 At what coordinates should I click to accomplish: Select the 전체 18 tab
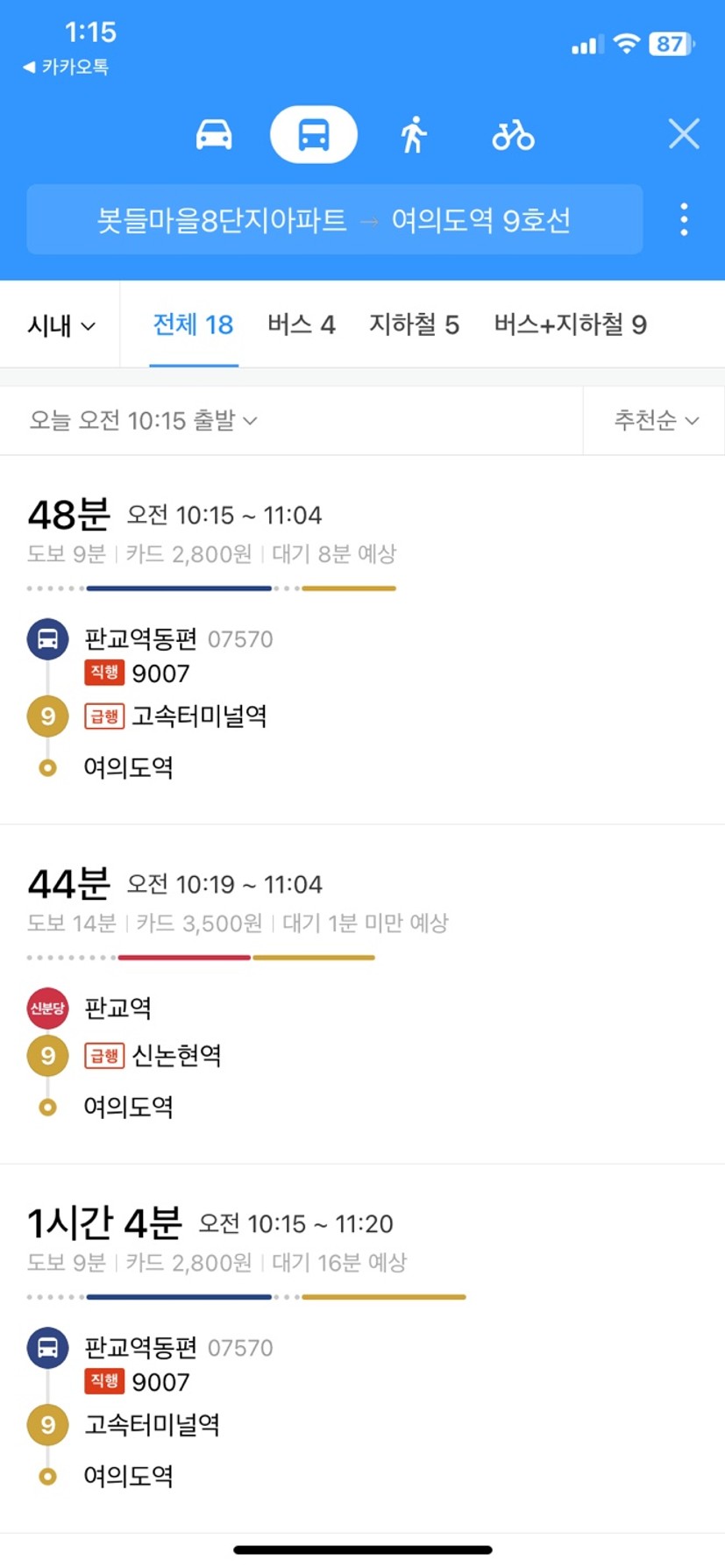(193, 324)
